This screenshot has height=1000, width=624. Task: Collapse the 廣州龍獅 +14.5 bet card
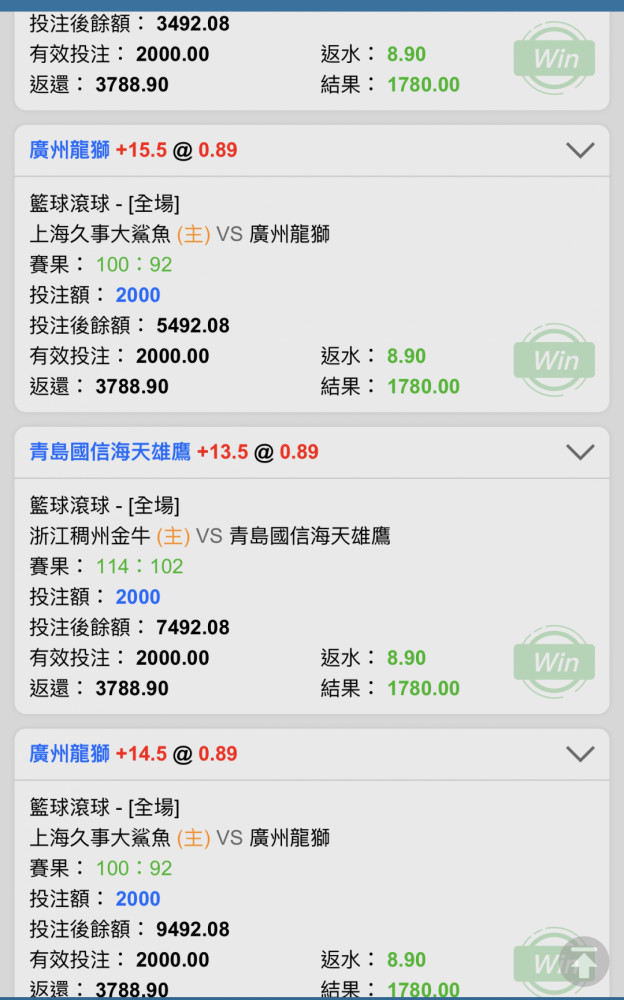pyautogui.click(x=580, y=754)
